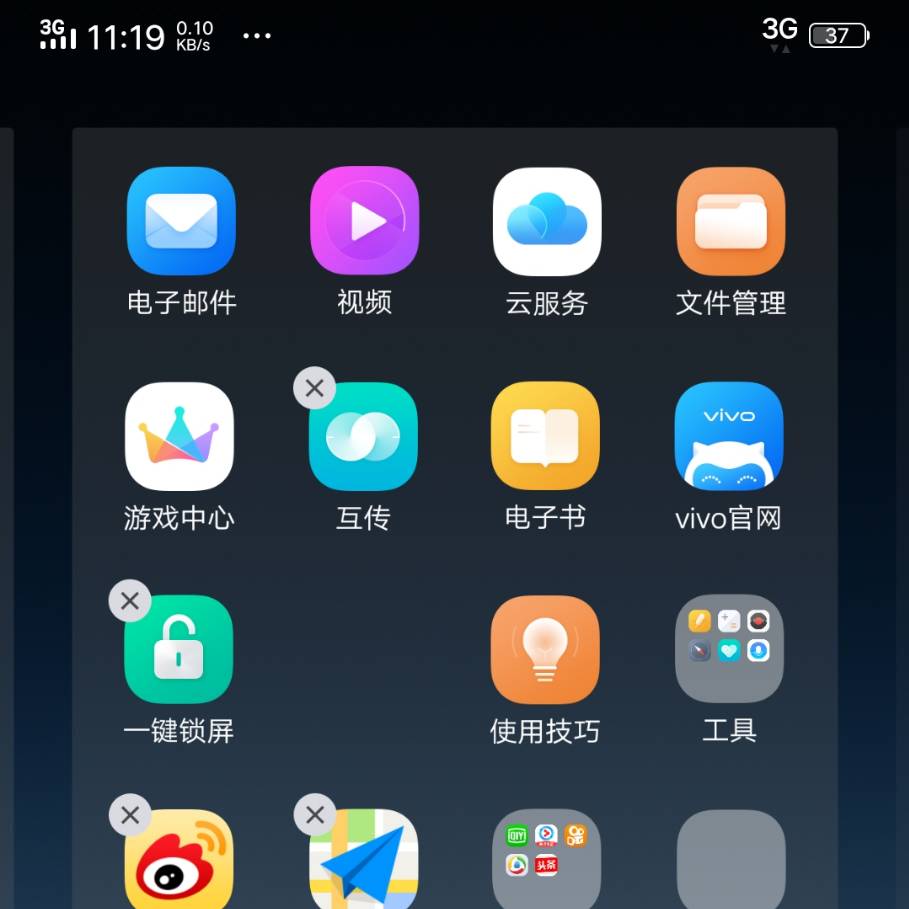Open 云服务 cloud service
Image resolution: width=909 pixels, height=909 pixels.
coord(547,221)
